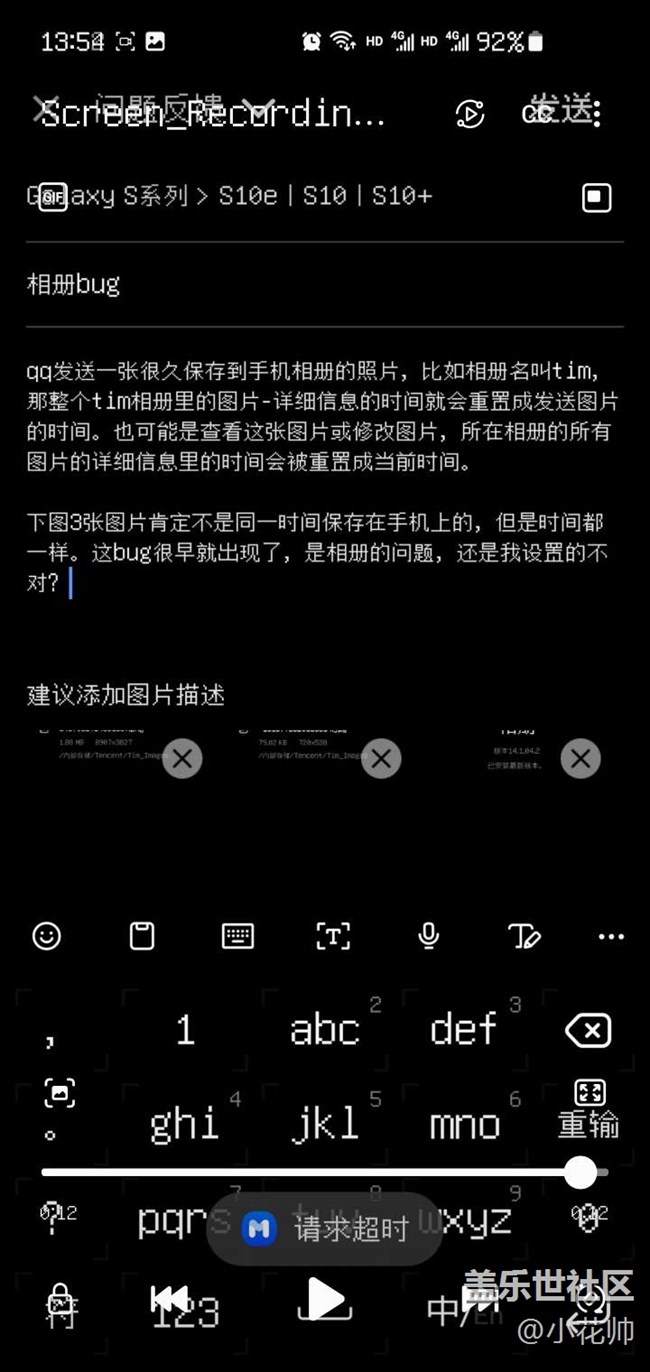The height and width of the screenshot is (1372, 650).
Task: Open the playback speed option
Action: point(469,114)
